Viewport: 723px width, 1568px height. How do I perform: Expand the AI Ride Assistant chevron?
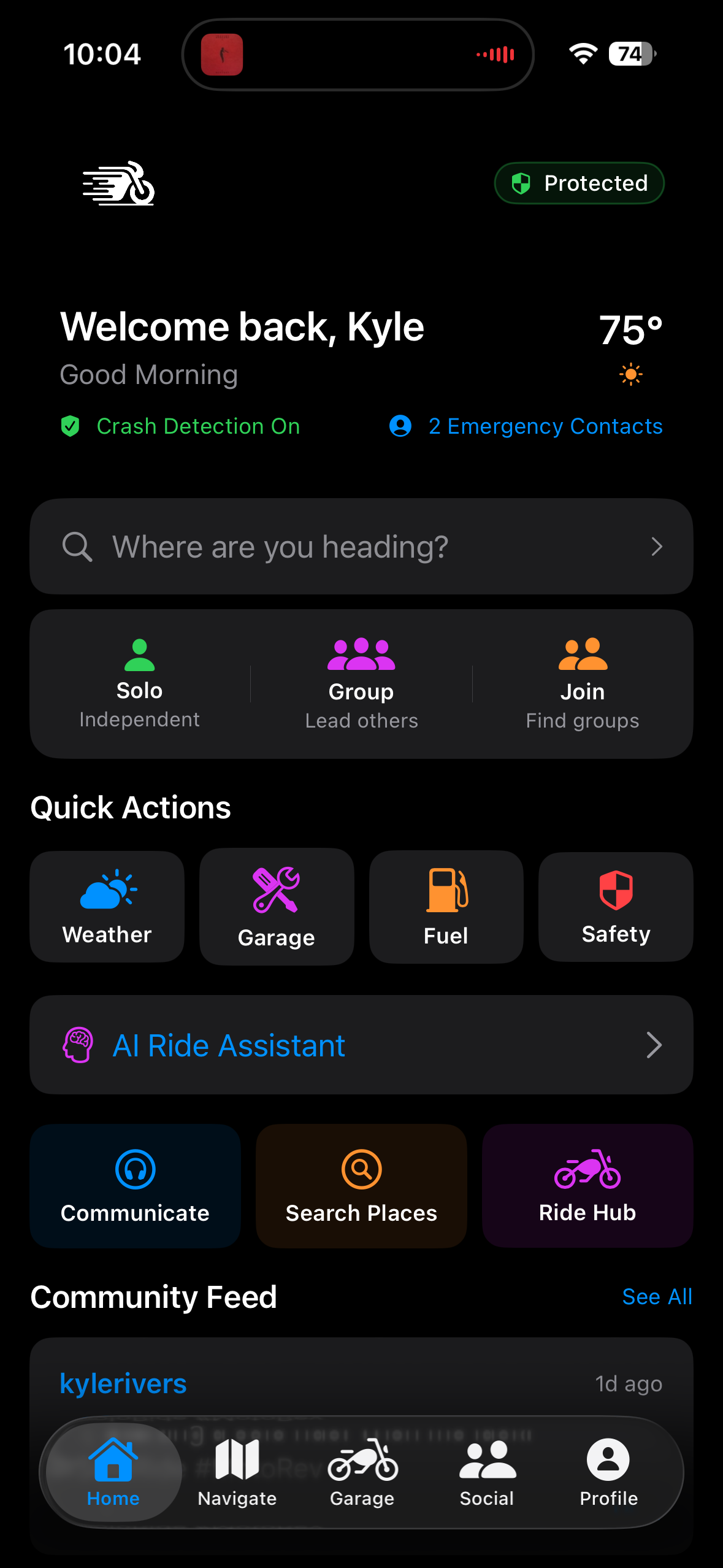[656, 1045]
